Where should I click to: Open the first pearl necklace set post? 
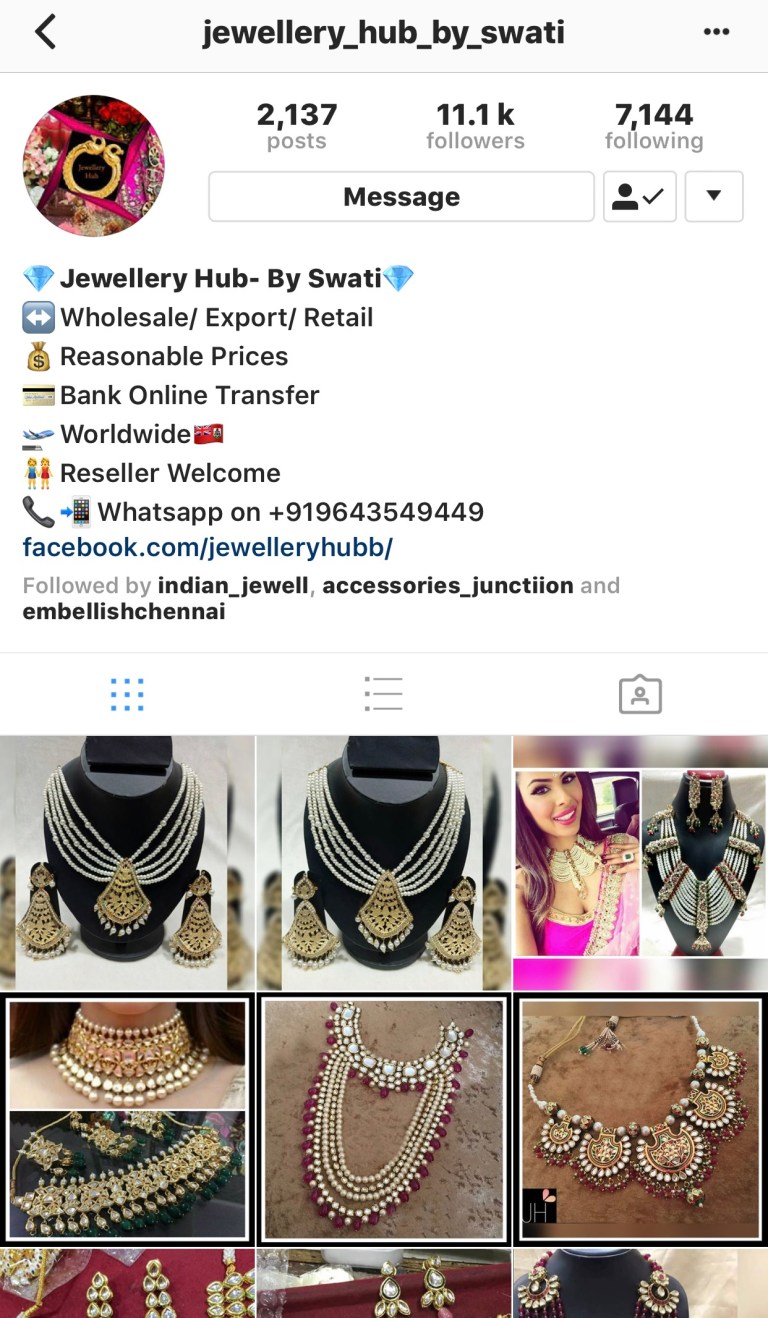click(127, 862)
